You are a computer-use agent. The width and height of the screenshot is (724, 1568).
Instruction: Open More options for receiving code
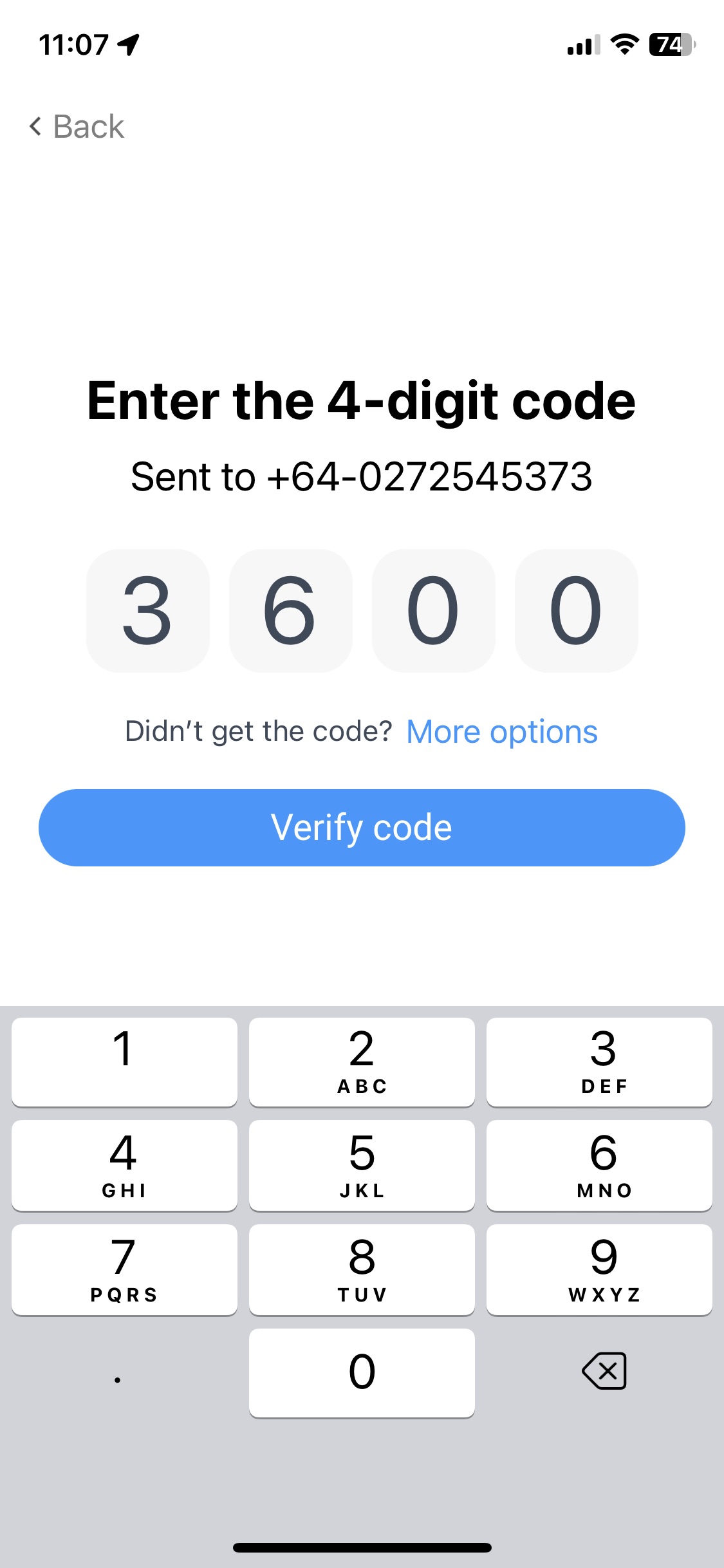502,732
